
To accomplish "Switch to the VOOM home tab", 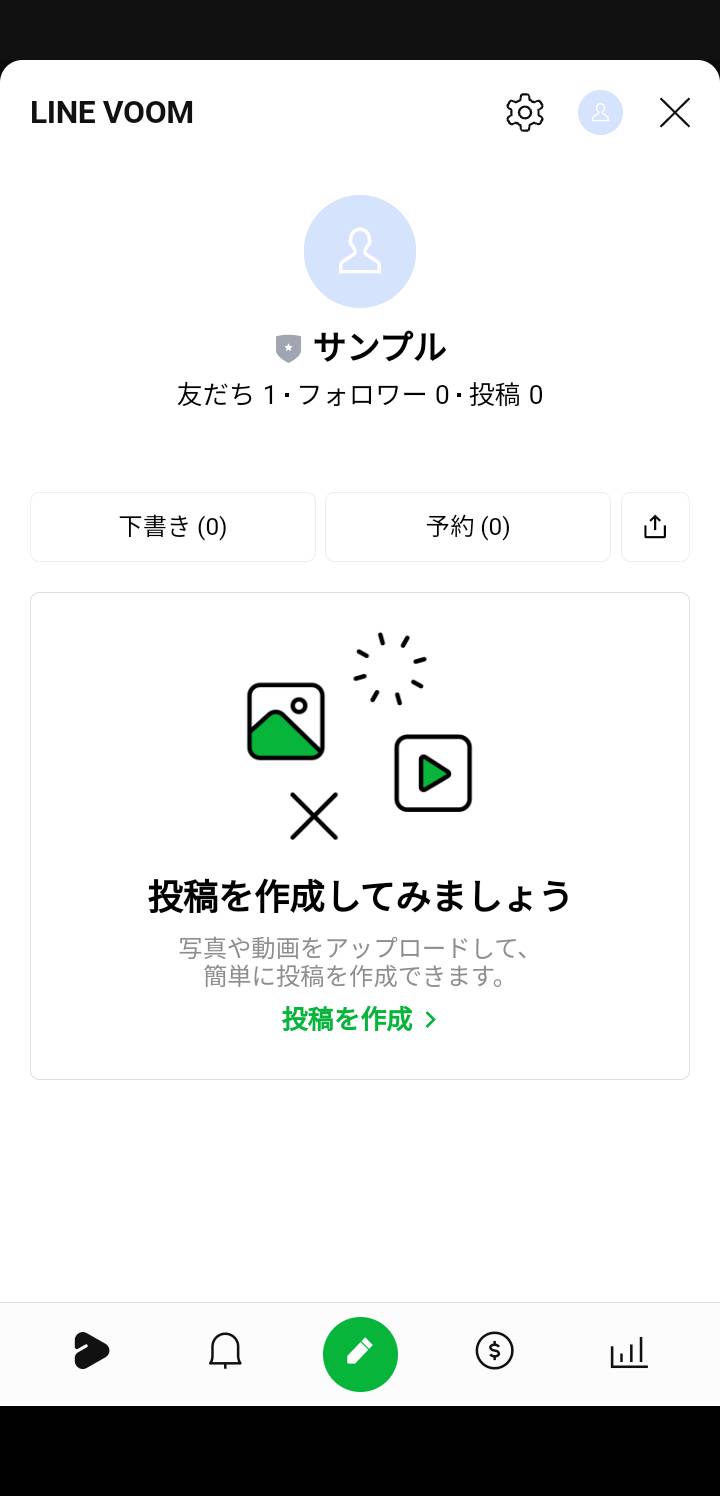I will tap(91, 1351).
